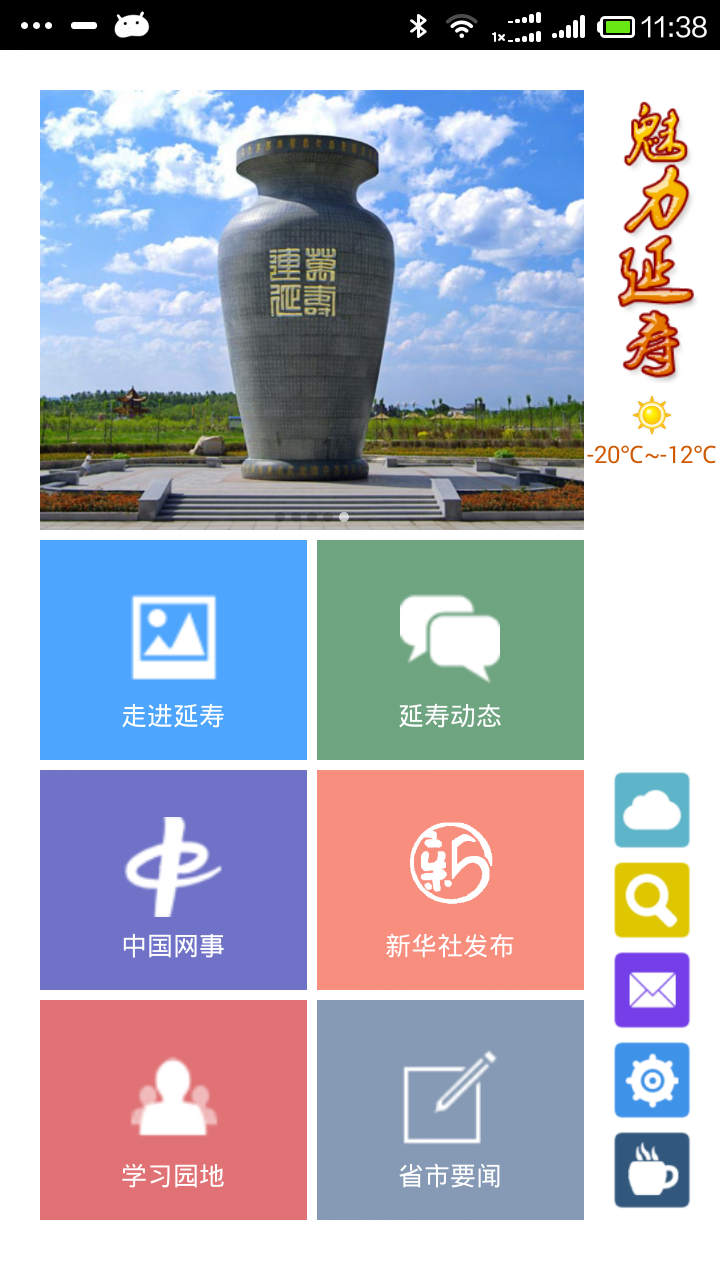Open the 学习园地 tile

pos(173,1110)
